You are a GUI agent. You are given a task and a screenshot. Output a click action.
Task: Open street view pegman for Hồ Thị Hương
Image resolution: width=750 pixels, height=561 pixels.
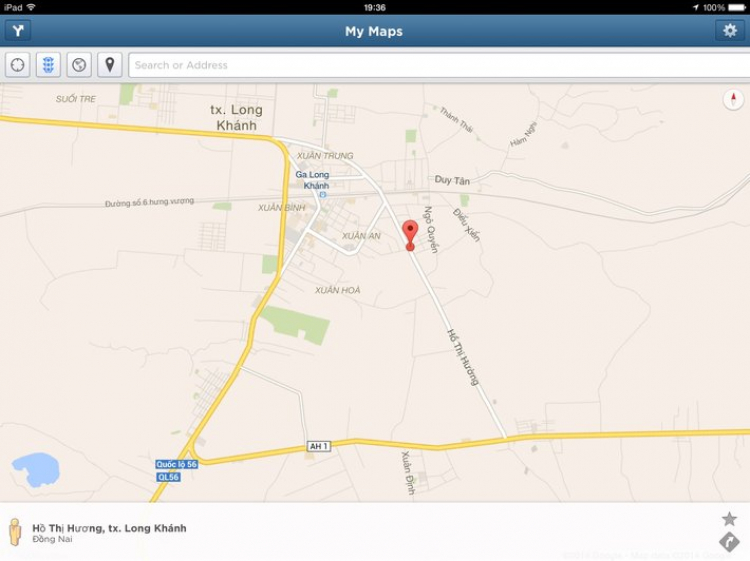click(x=15, y=531)
